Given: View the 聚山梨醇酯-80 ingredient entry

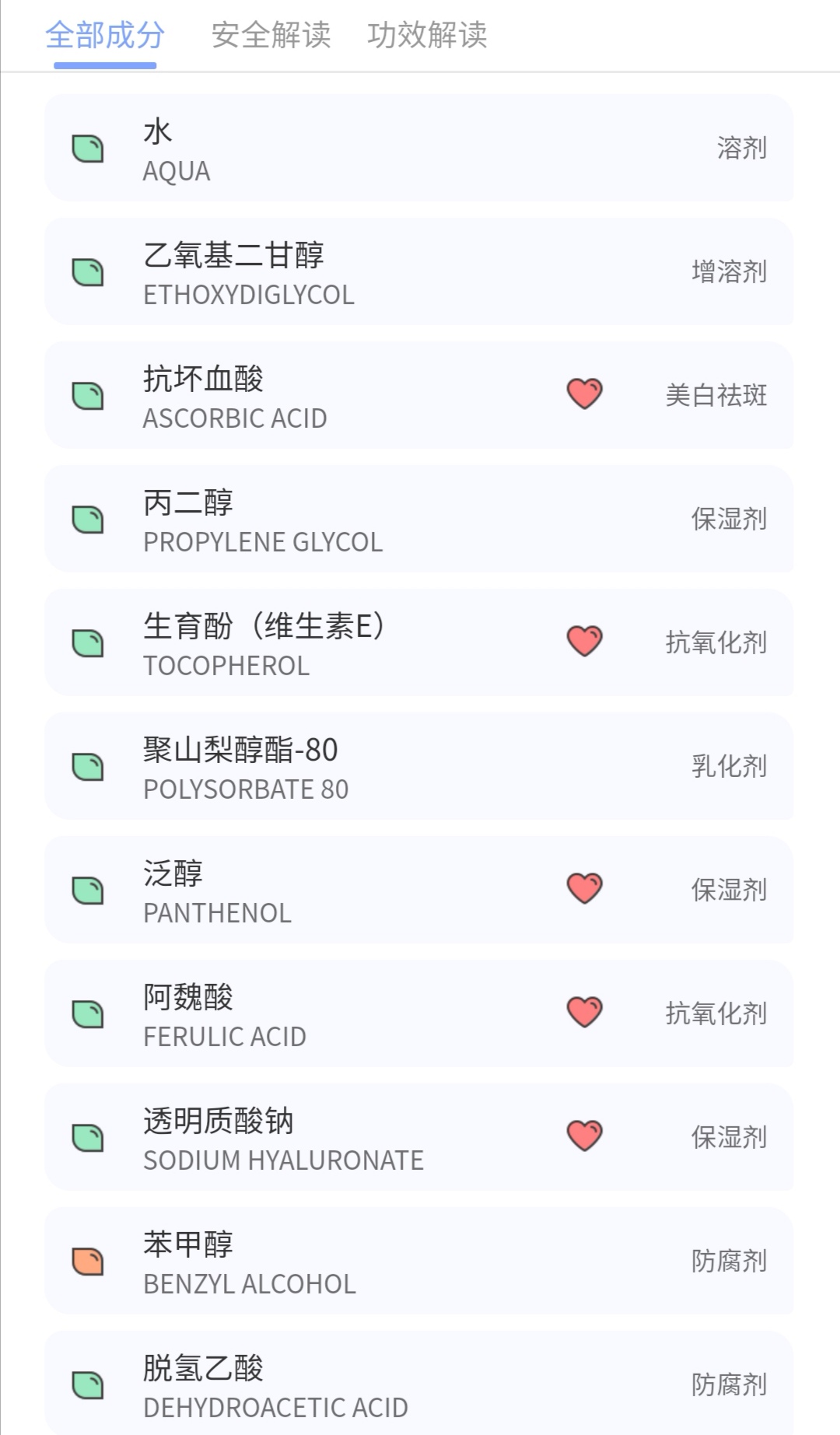Looking at the screenshot, I should (418, 767).
